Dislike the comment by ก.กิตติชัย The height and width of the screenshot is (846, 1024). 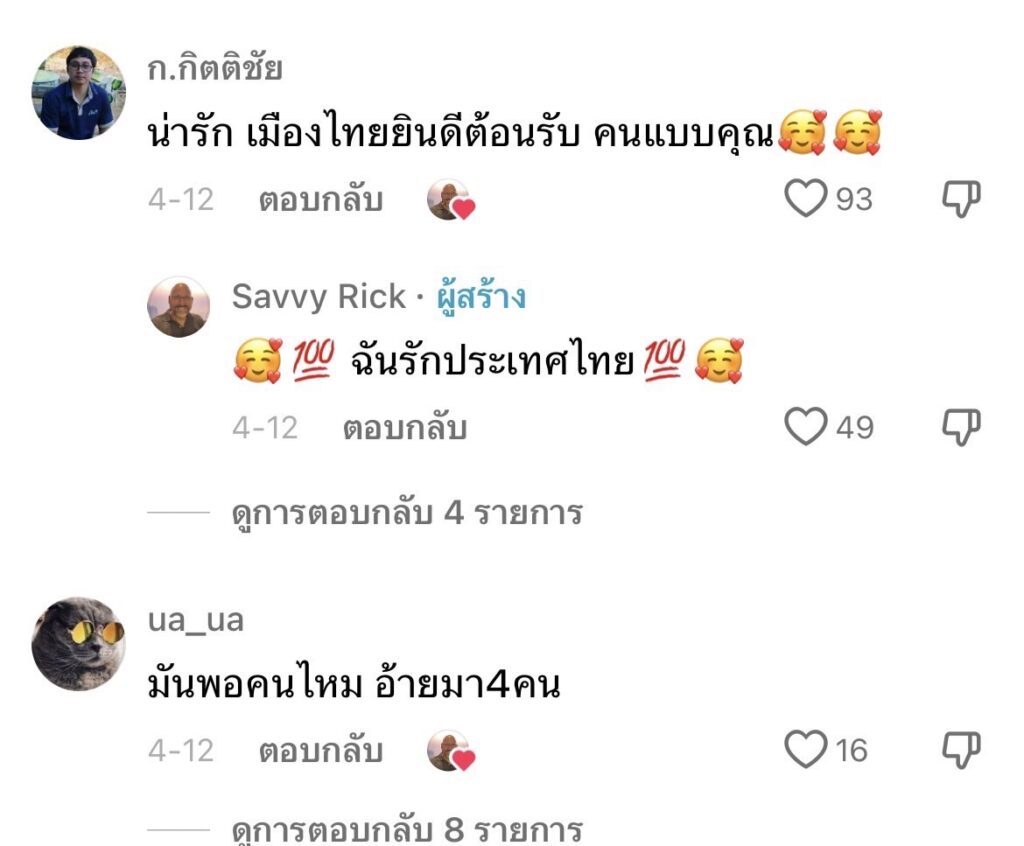click(x=962, y=199)
